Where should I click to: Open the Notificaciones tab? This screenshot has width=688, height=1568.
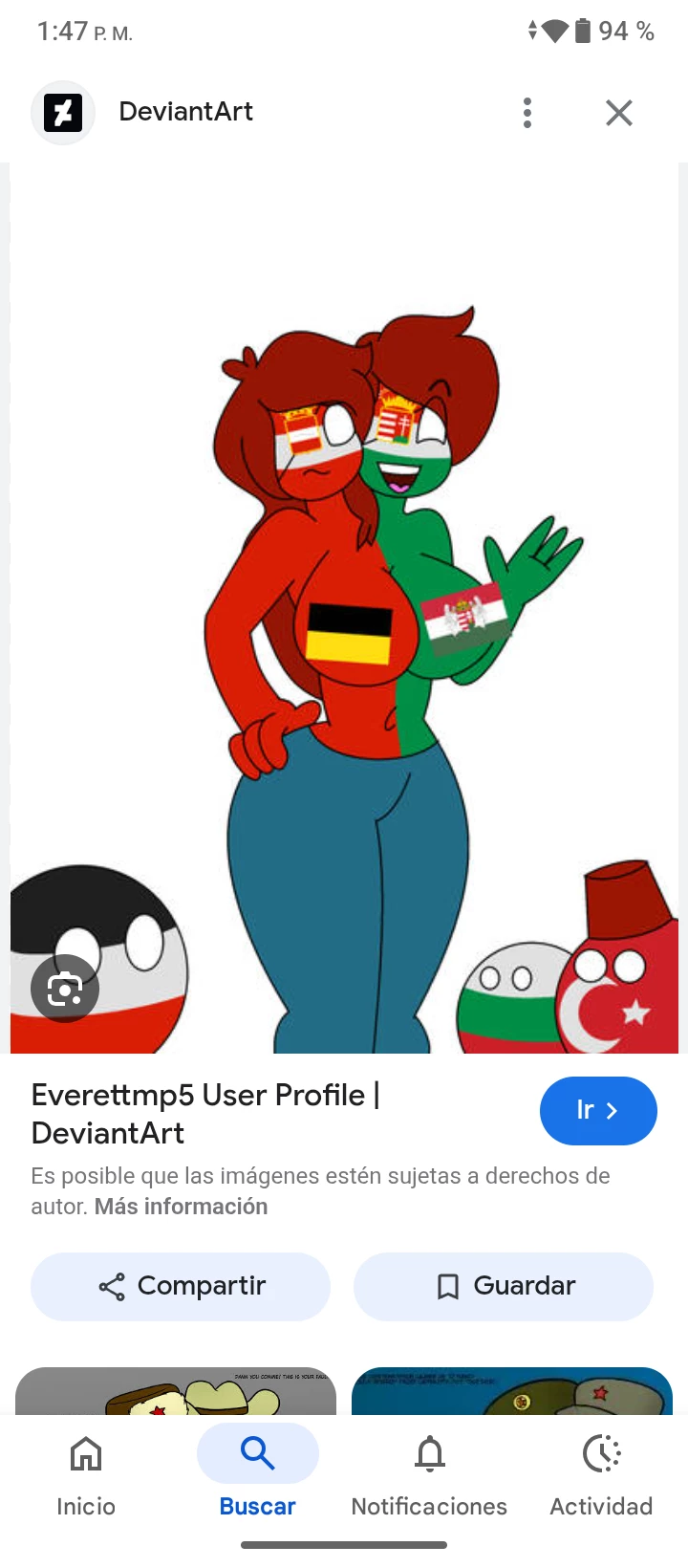coord(429,1472)
